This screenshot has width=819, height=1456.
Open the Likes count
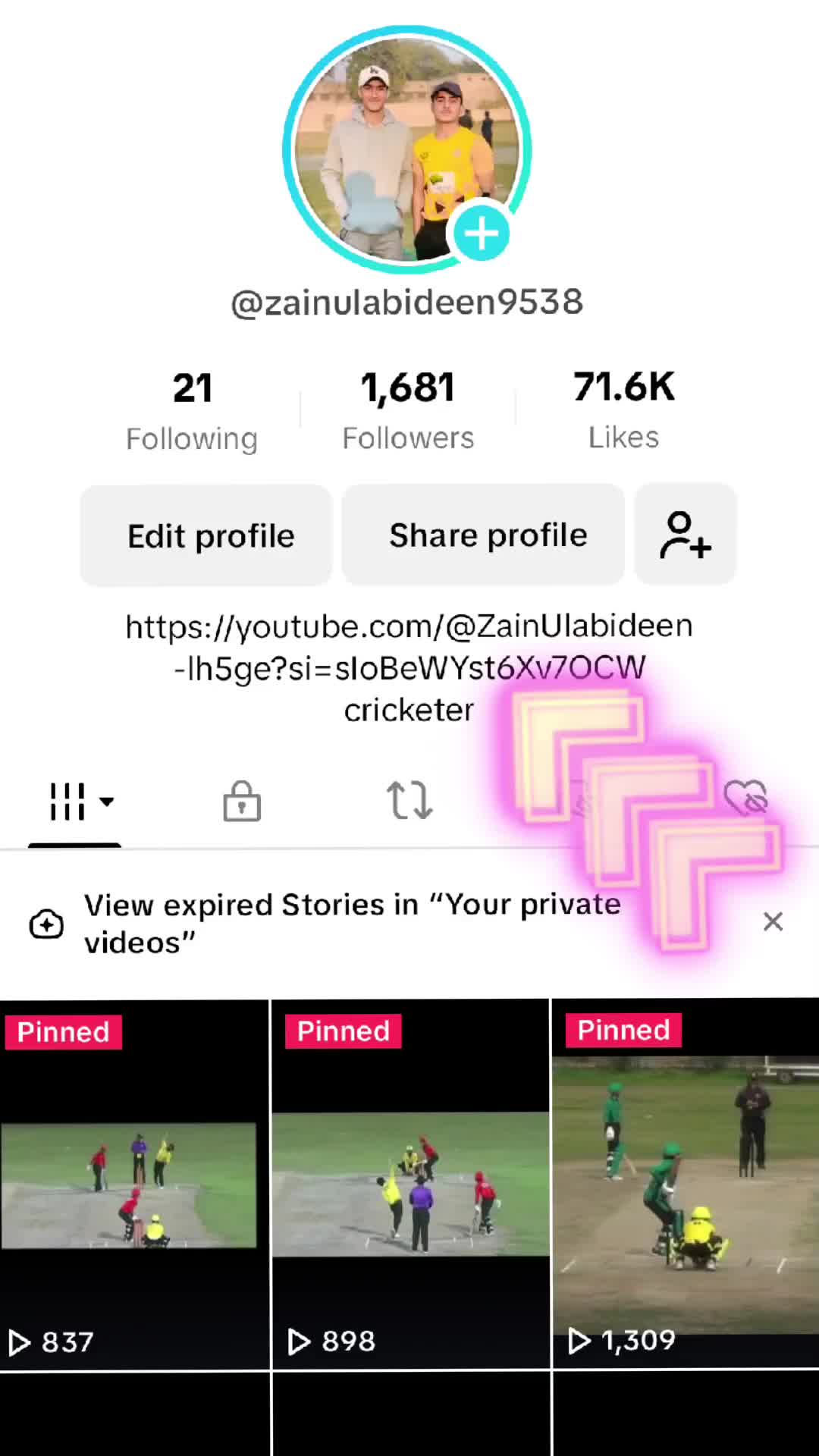click(x=623, y=410)
